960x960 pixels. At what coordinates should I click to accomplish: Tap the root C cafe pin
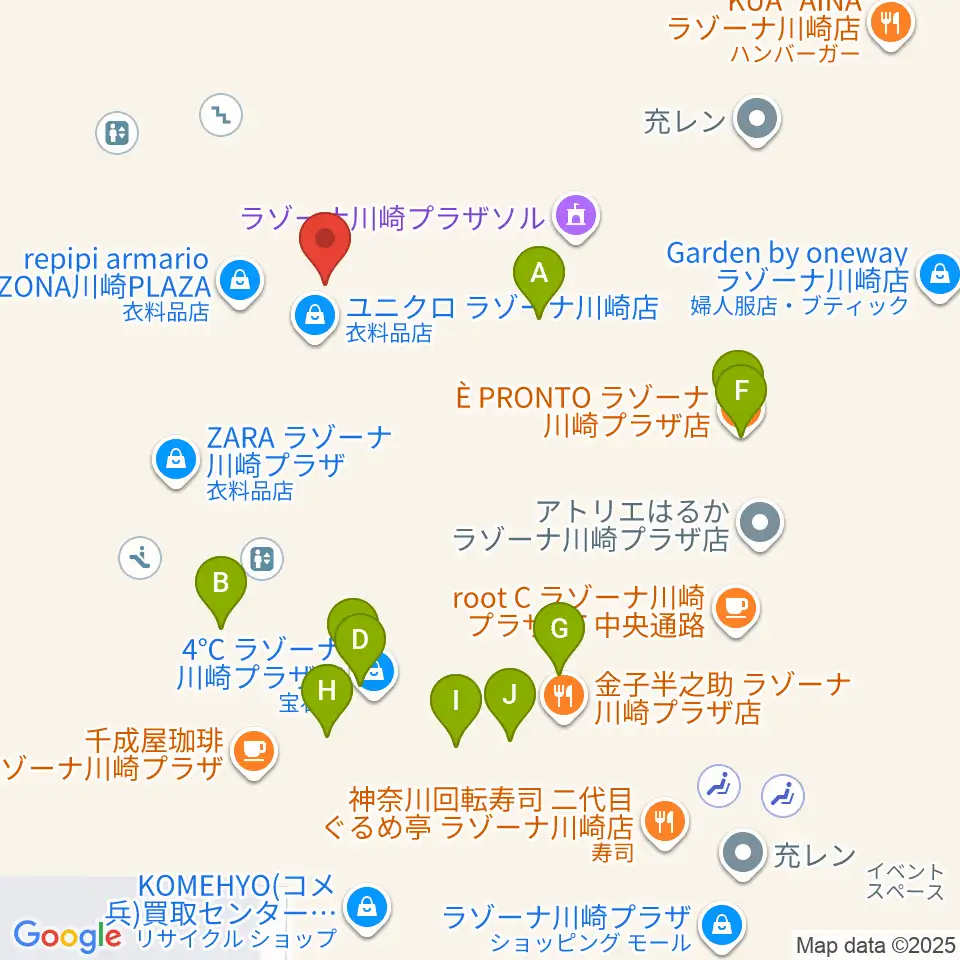tap(736, 611)
